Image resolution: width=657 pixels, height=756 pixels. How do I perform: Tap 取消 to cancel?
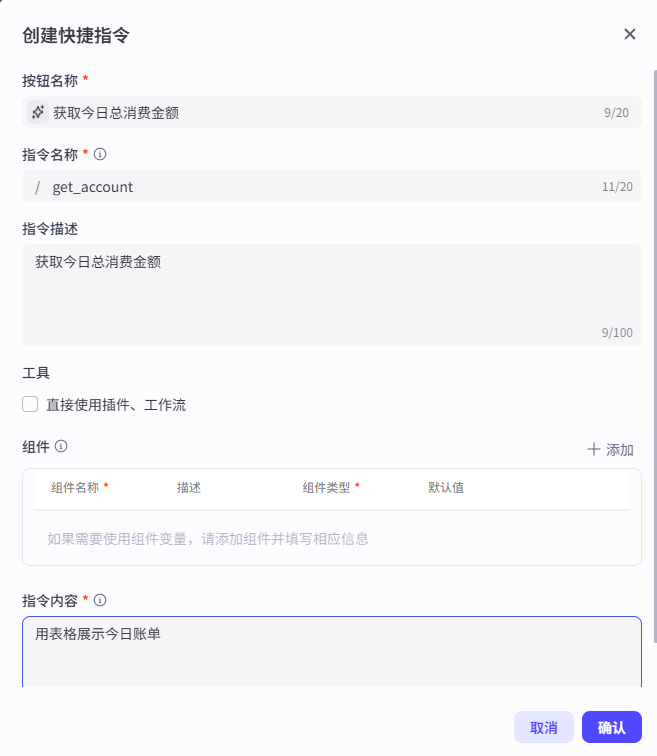click(543, 728)
